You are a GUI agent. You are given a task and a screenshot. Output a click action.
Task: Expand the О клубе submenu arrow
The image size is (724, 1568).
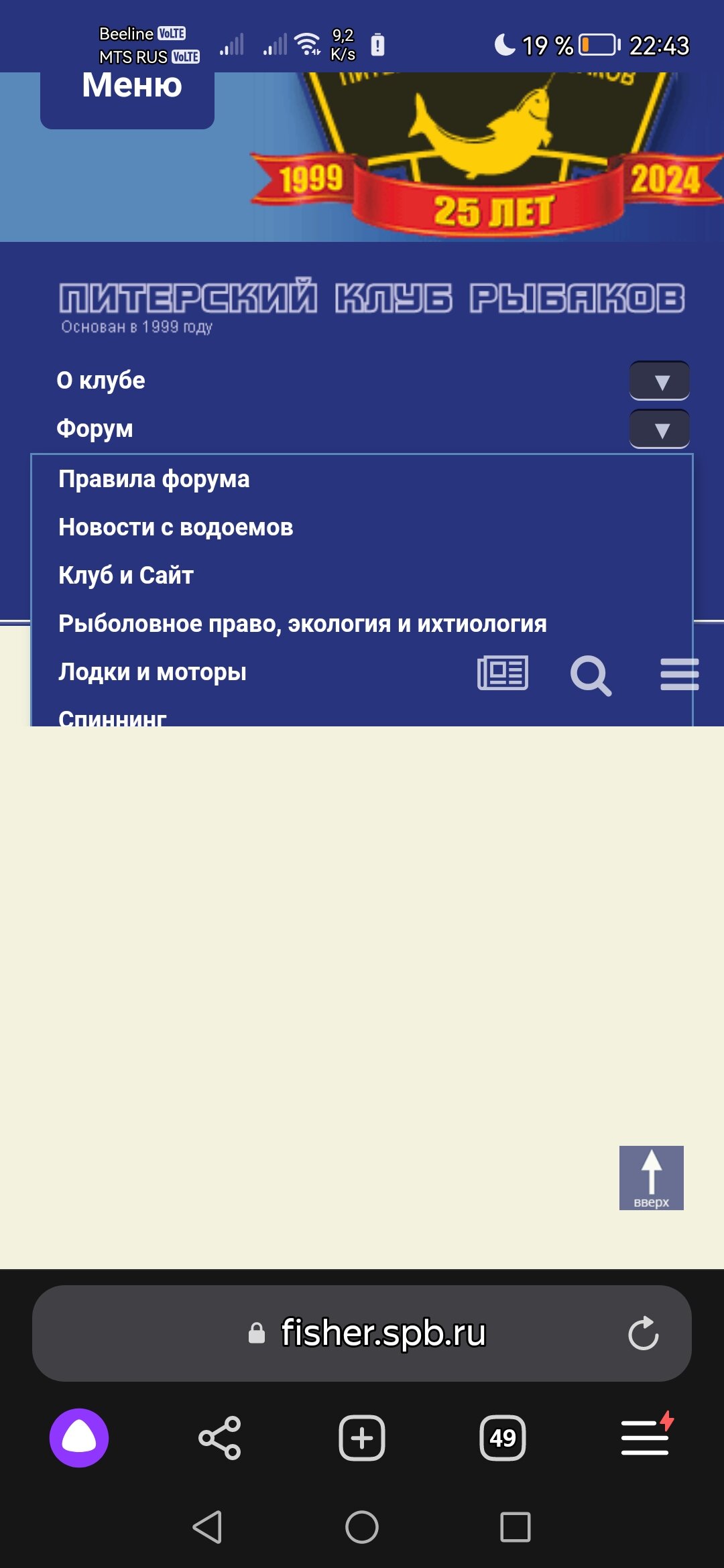click(x=660, y=381)
